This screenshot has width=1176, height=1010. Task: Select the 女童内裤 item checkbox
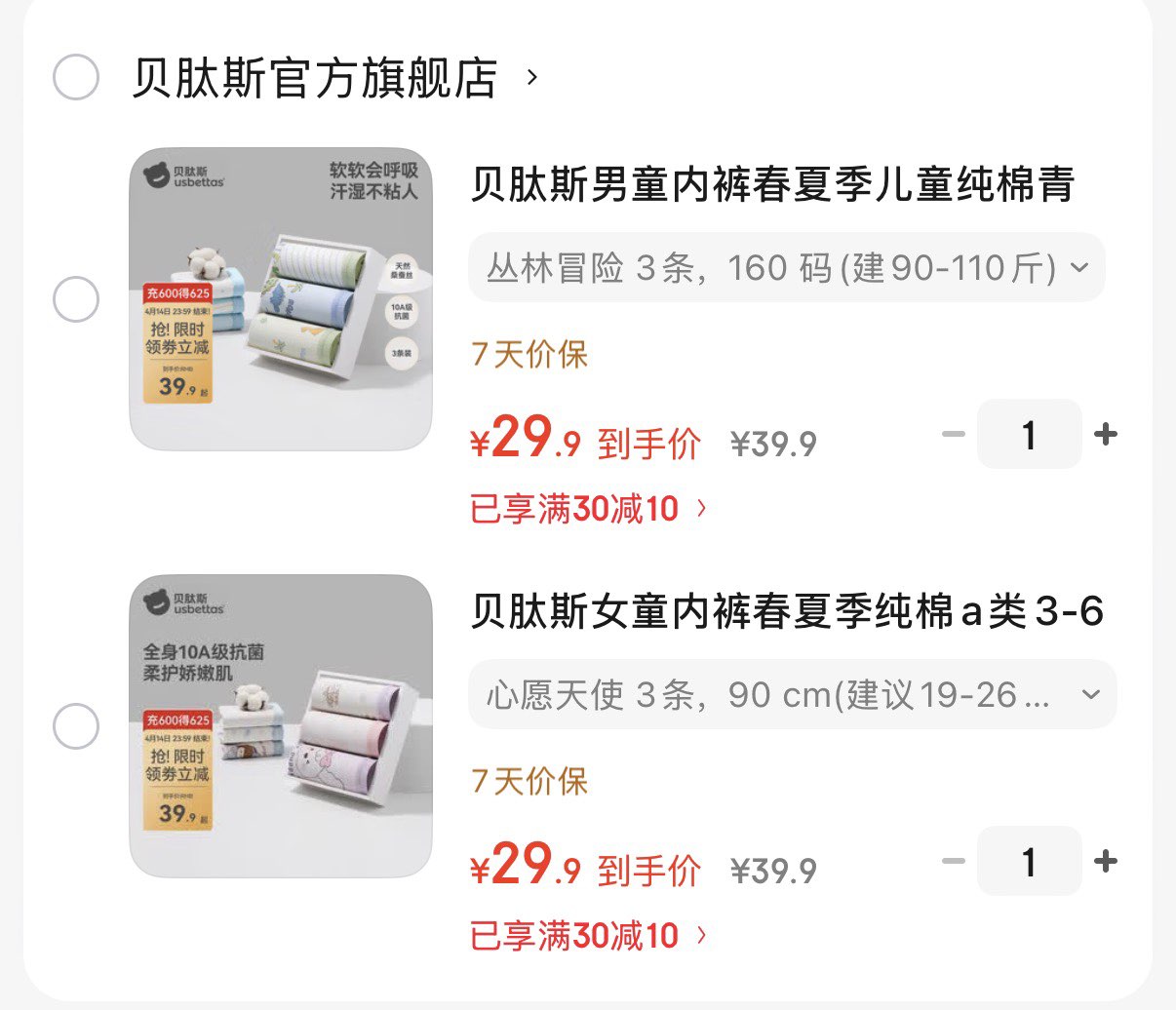(x=76, y=726)
